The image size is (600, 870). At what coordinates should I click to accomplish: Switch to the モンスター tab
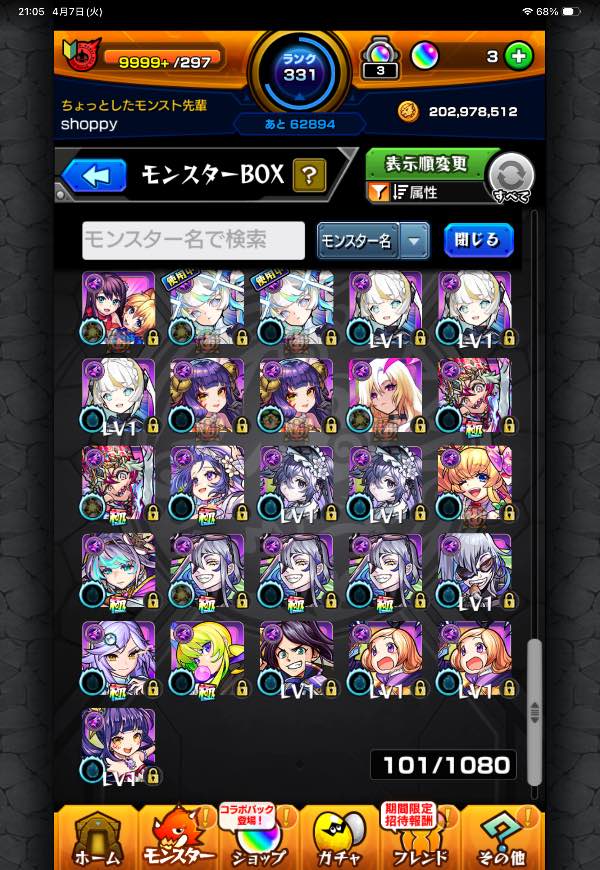[x=179, y=838]
